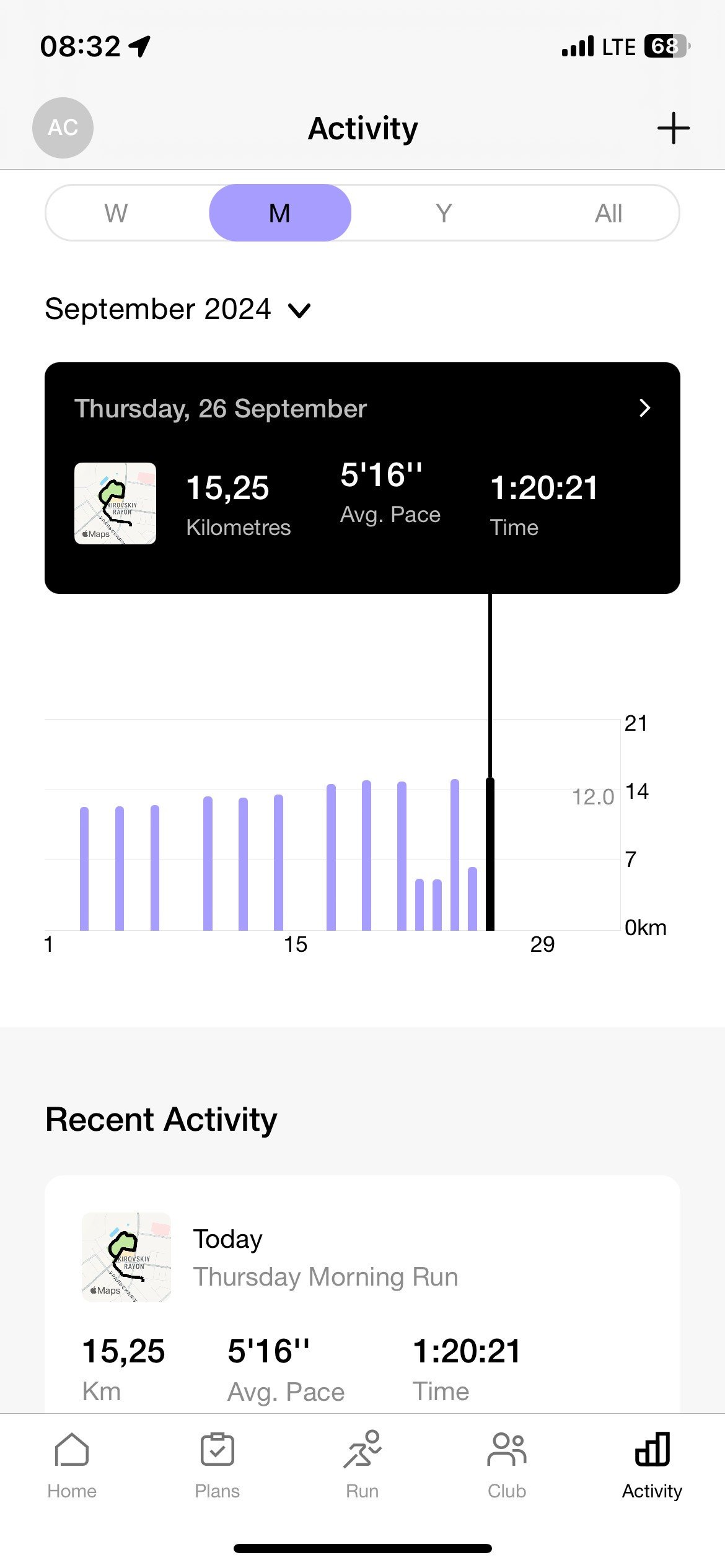
Task: Show All time activity stats
Action: pyautogui.click(x=609, y=213)
